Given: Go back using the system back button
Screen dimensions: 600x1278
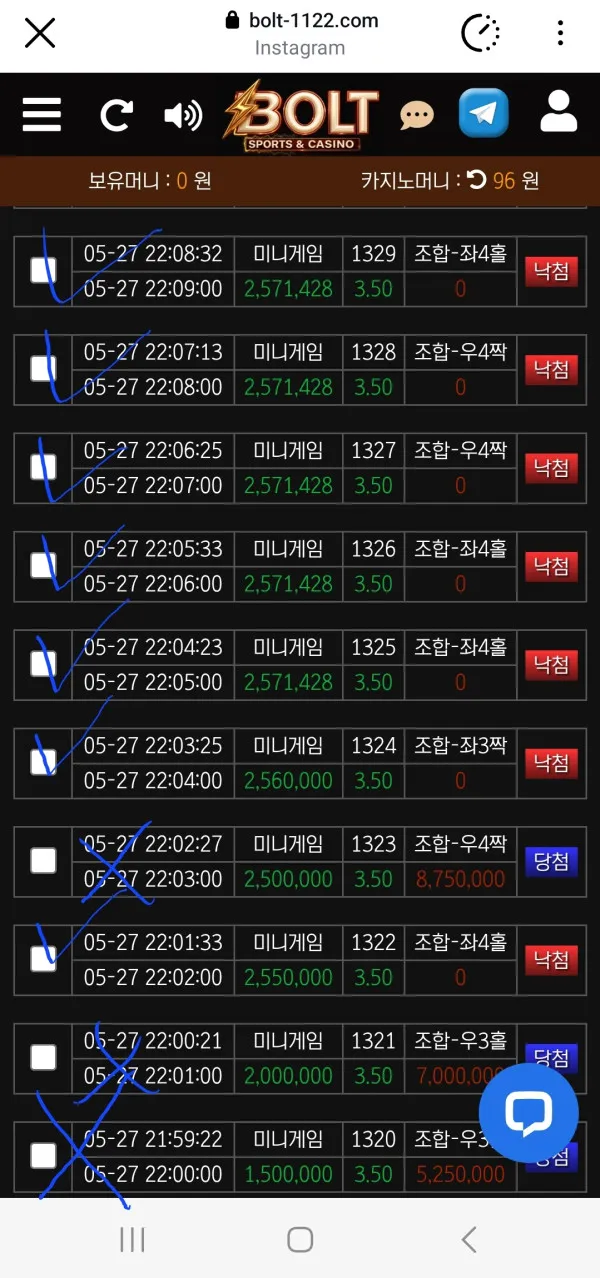Looking at the screenshot, I should pyautogui.click(x=468, y=1240).
